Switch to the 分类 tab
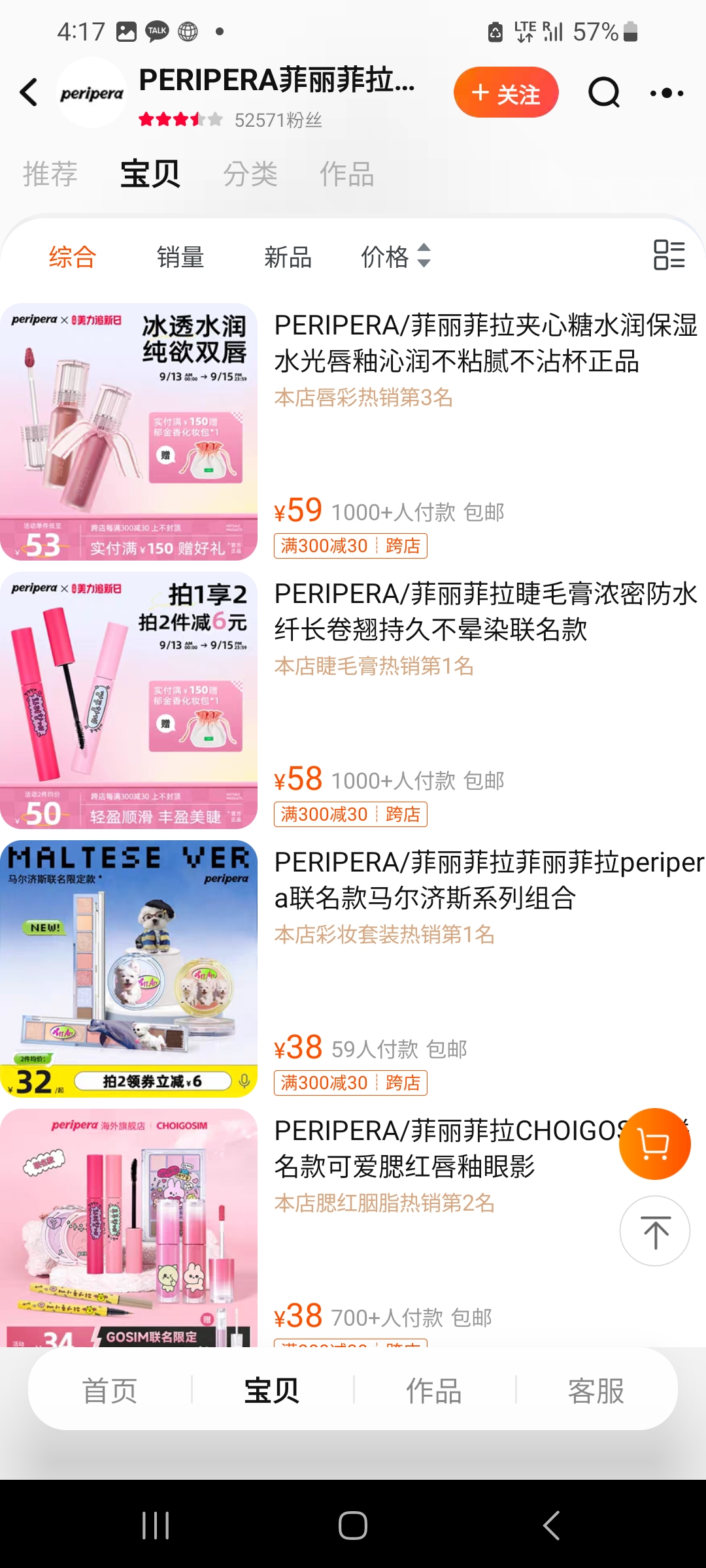 (250, 174)
